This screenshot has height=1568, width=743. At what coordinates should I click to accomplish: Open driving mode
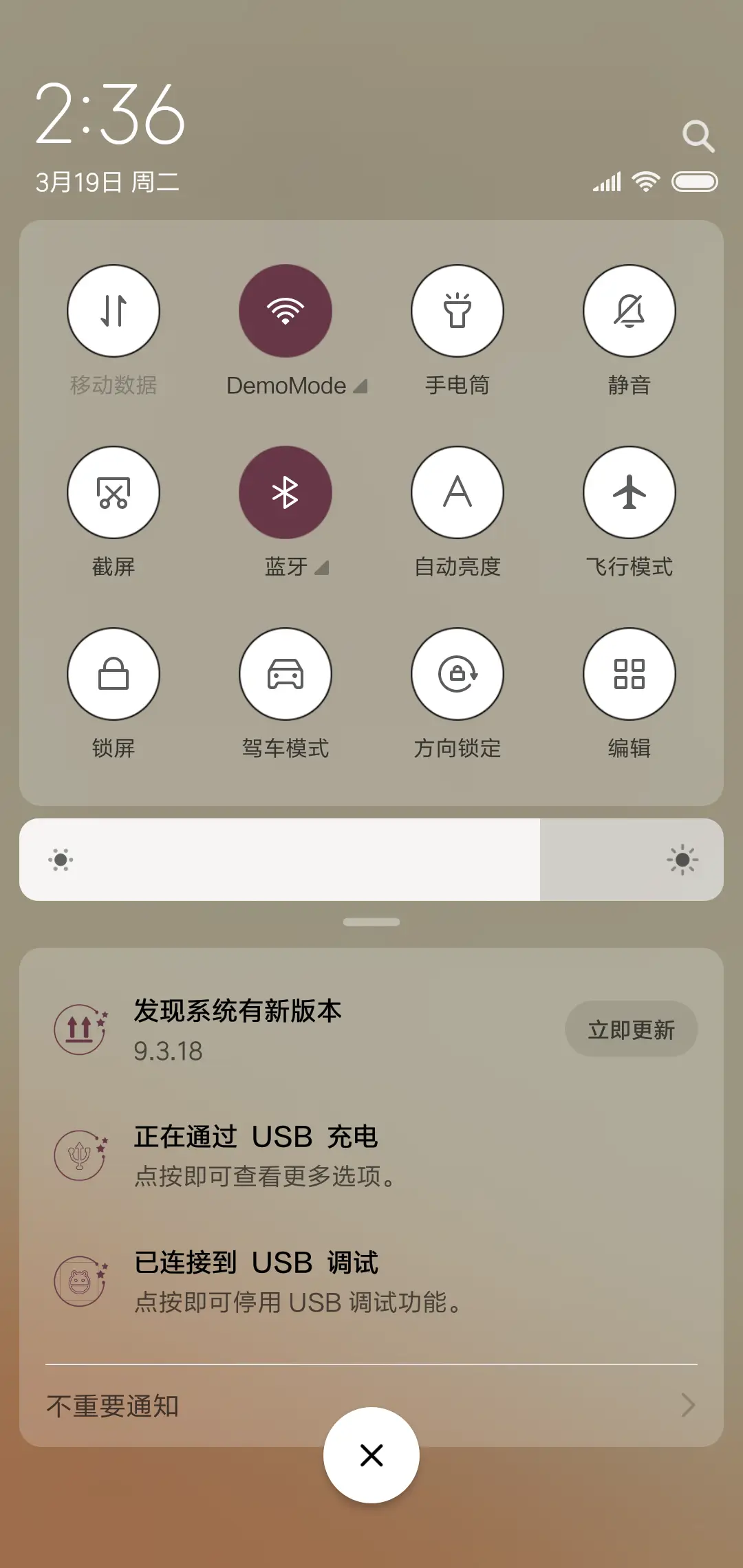click(286, 674)
